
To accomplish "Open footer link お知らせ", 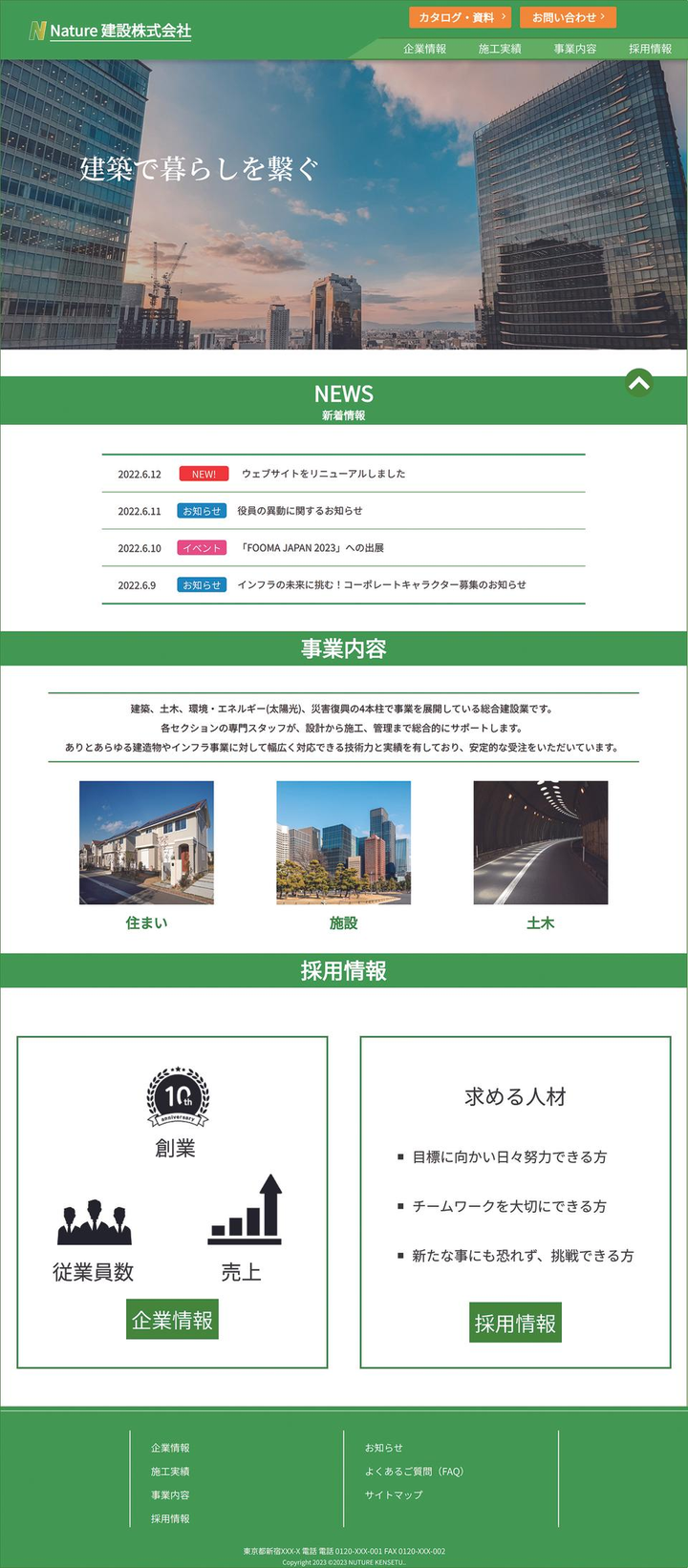I will [383, 1448].
